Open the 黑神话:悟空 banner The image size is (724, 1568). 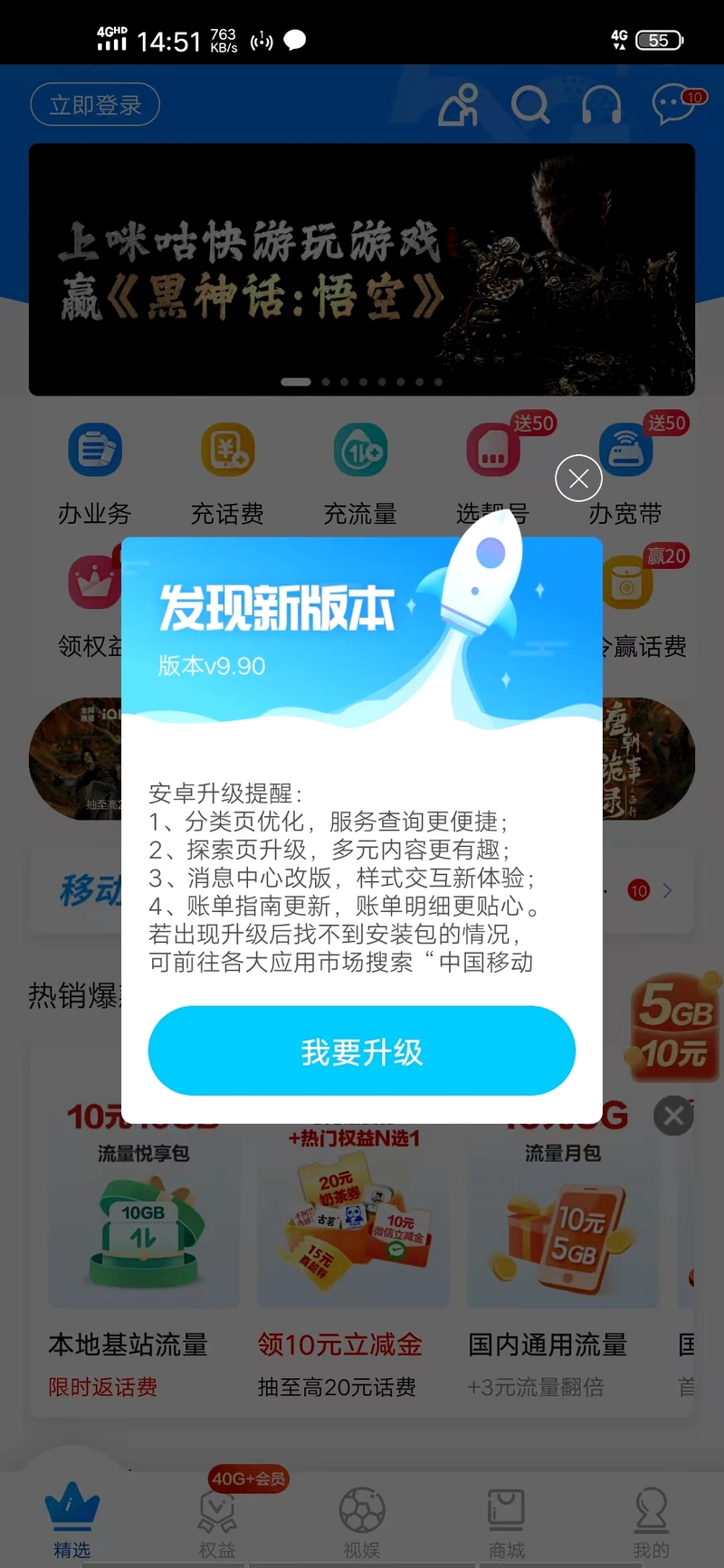361,269
